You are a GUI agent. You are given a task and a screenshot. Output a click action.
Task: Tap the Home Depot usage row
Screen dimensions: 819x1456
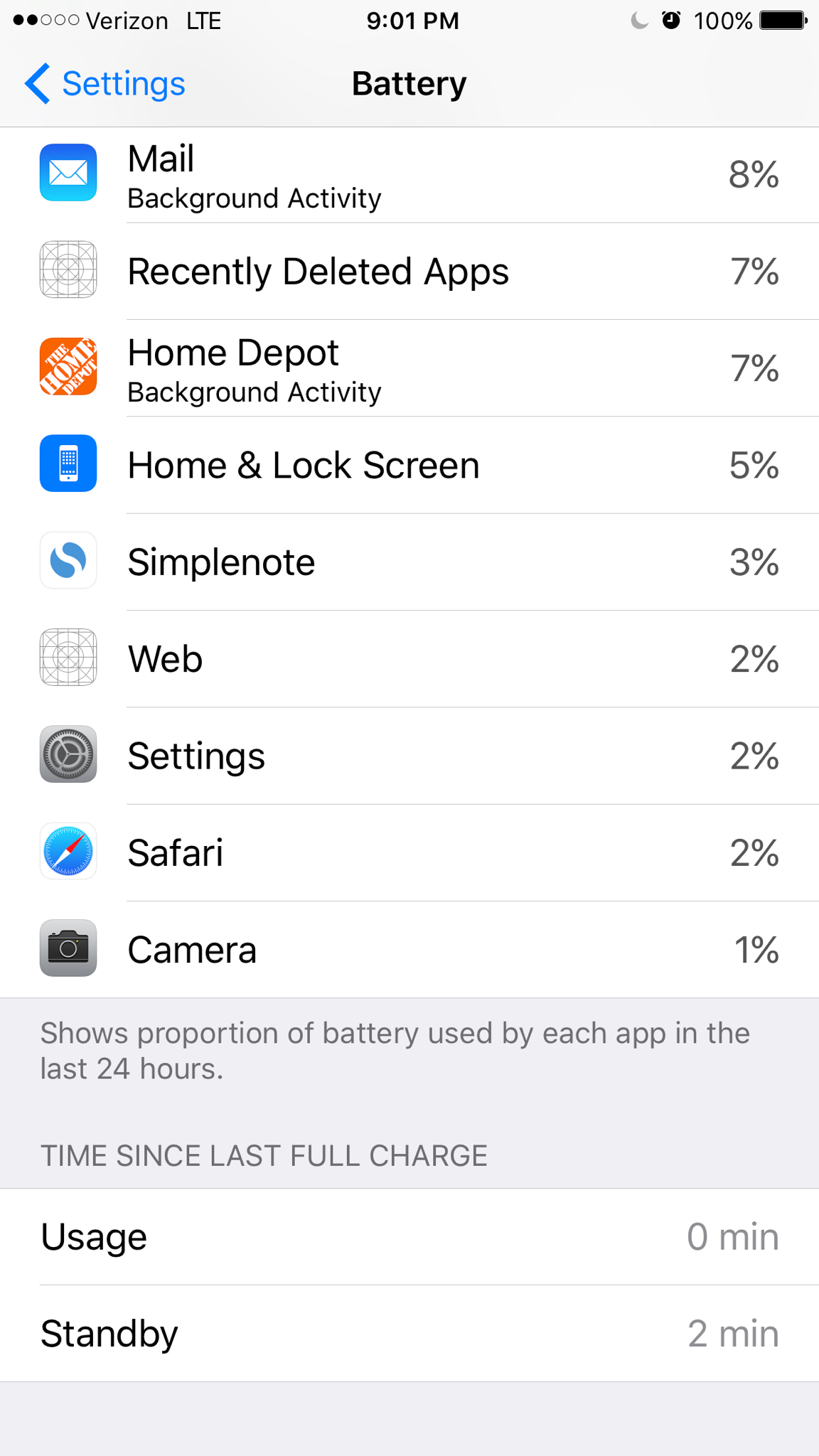pos(409,368)
